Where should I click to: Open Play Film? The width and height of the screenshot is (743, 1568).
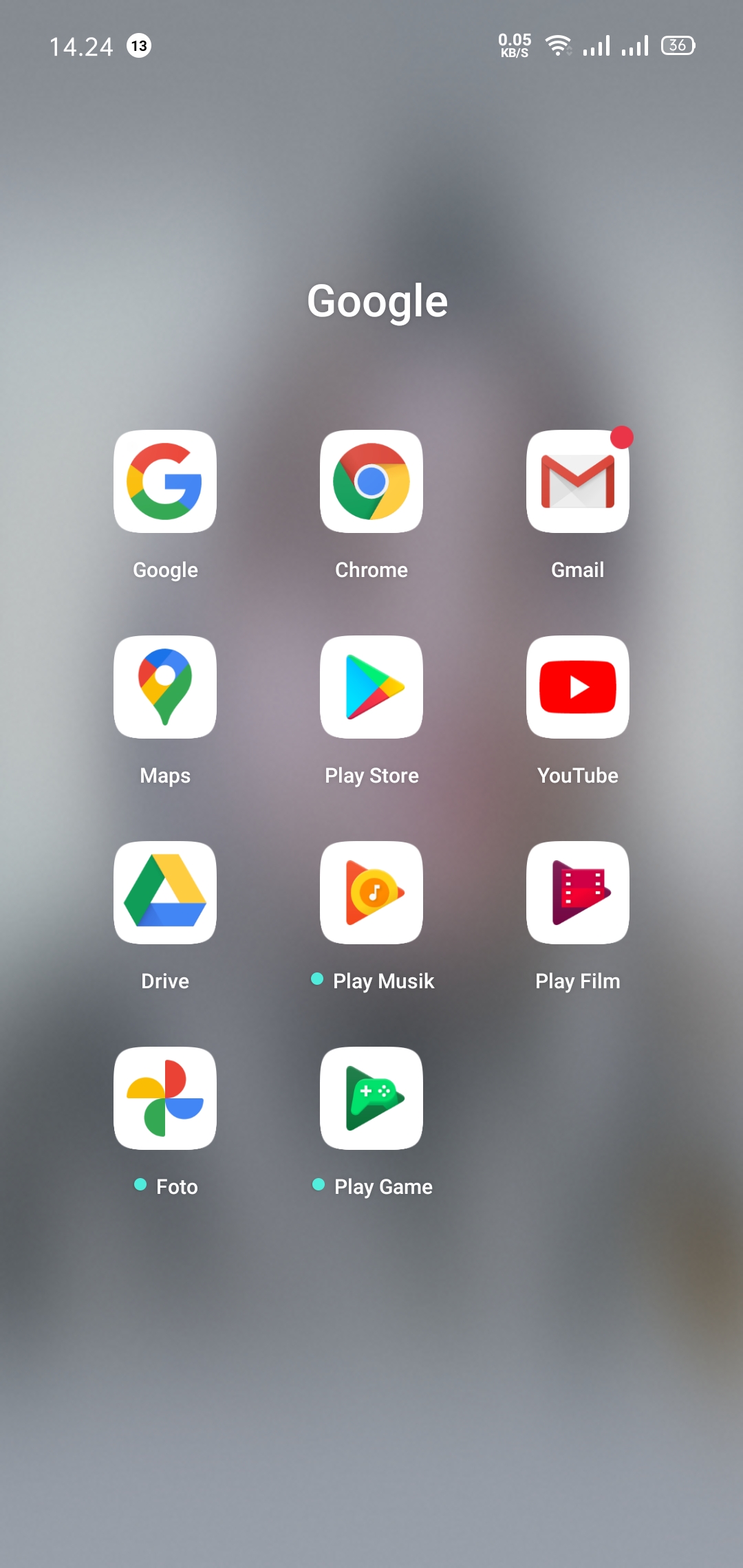click(x=577, y=892)
